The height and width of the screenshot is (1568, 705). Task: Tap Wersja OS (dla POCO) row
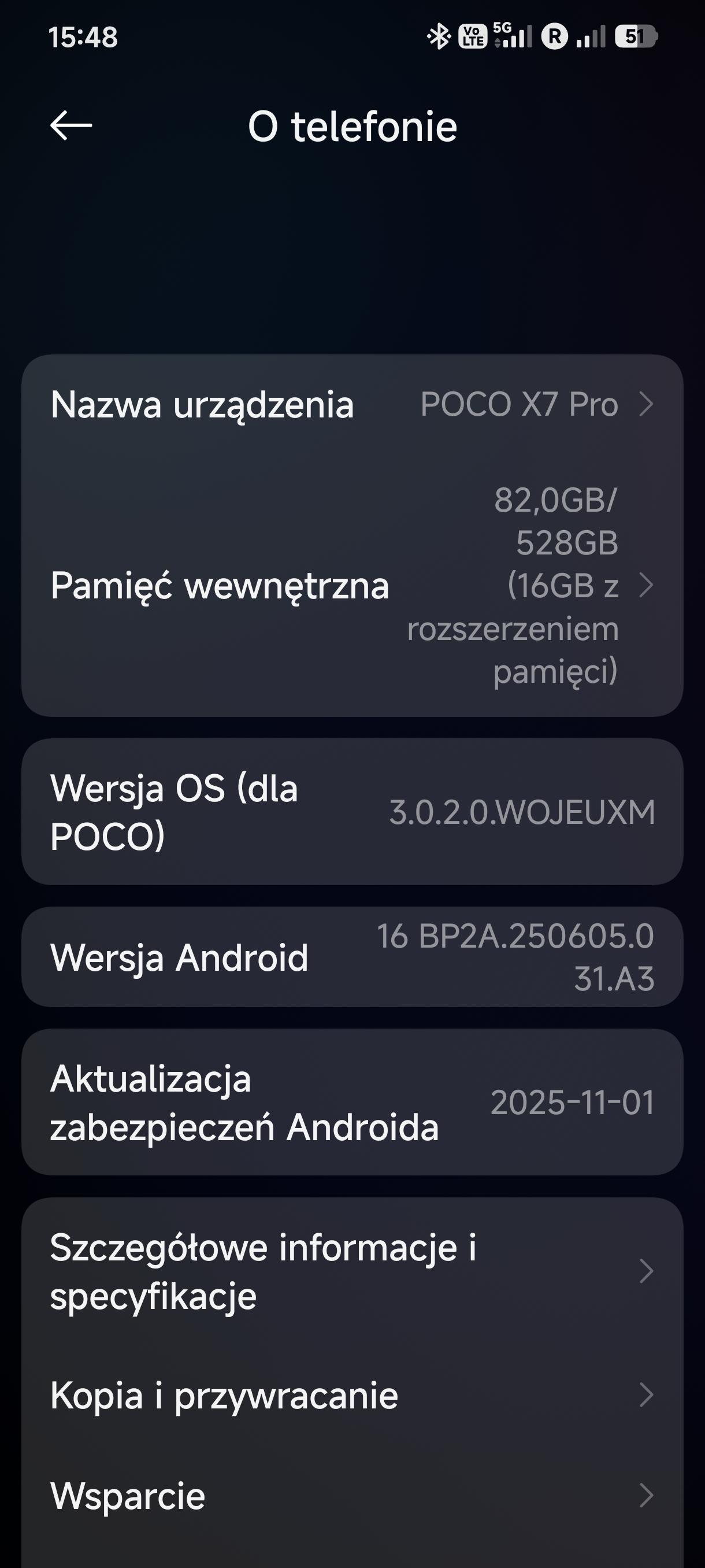(352, 812)
